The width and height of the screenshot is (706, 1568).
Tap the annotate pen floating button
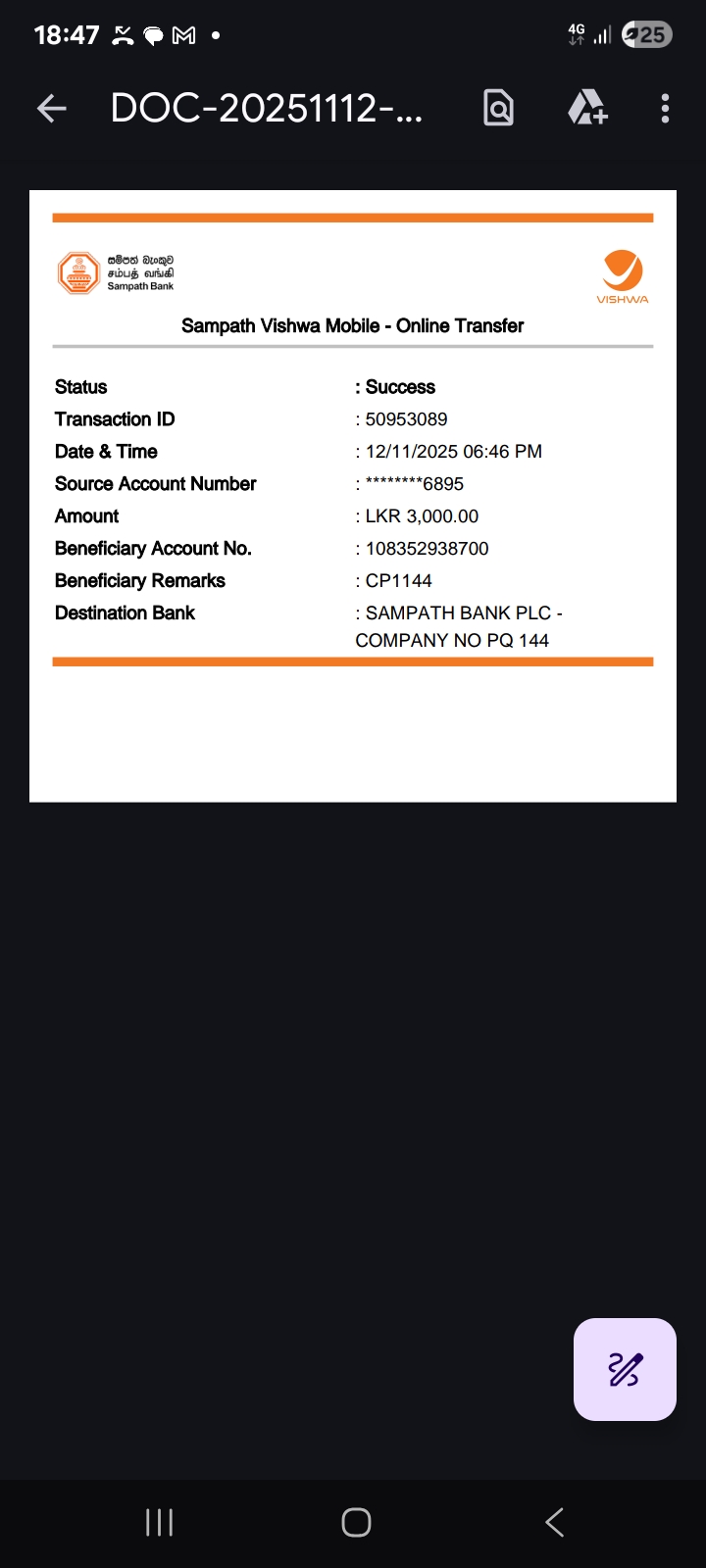625,1369
